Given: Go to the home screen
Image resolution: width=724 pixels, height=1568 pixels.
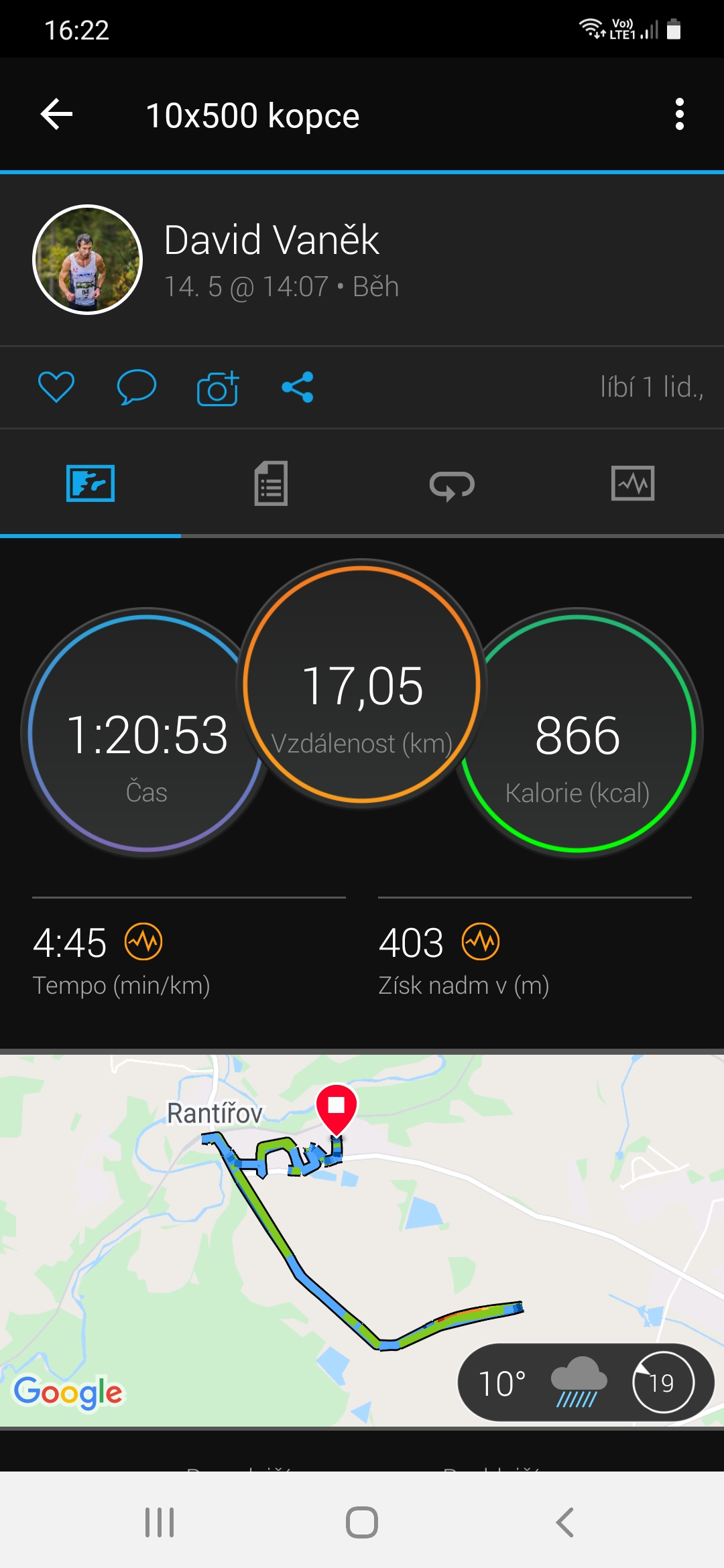Looking at the screenshot, I should (x=362, y=1522).
